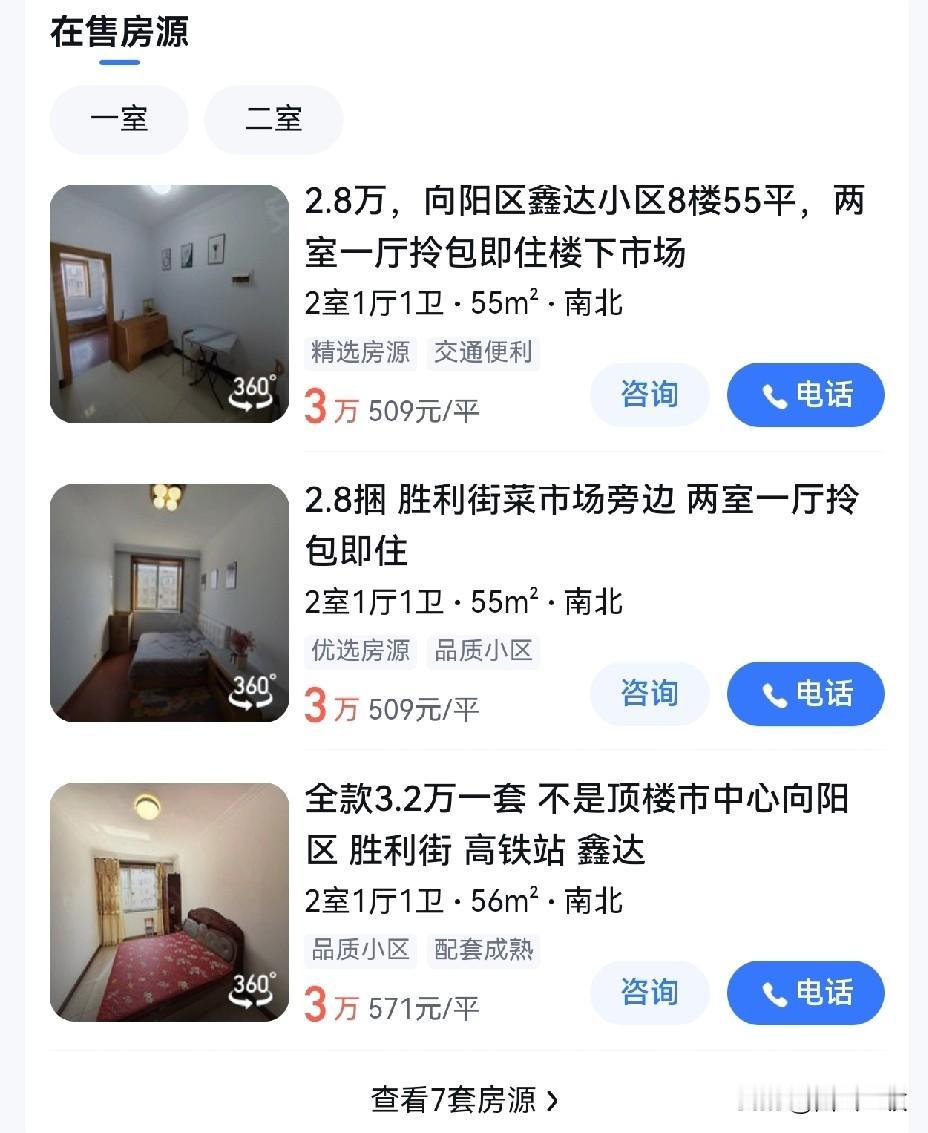View all listings via 查看7套房源
The image size is (928, 1133).
pos(464,1100)
